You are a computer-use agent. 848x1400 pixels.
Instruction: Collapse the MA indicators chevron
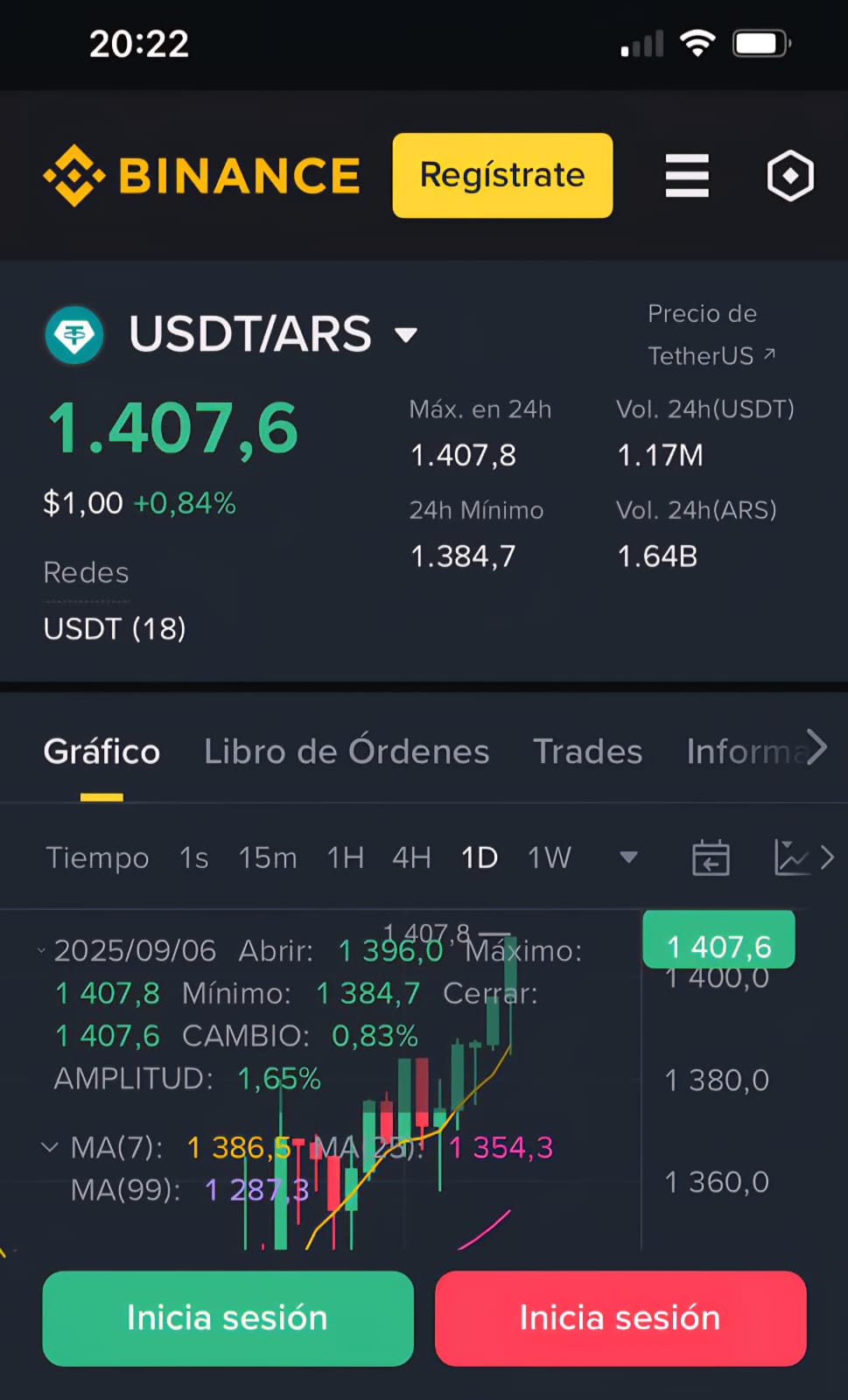(50, 1146)
